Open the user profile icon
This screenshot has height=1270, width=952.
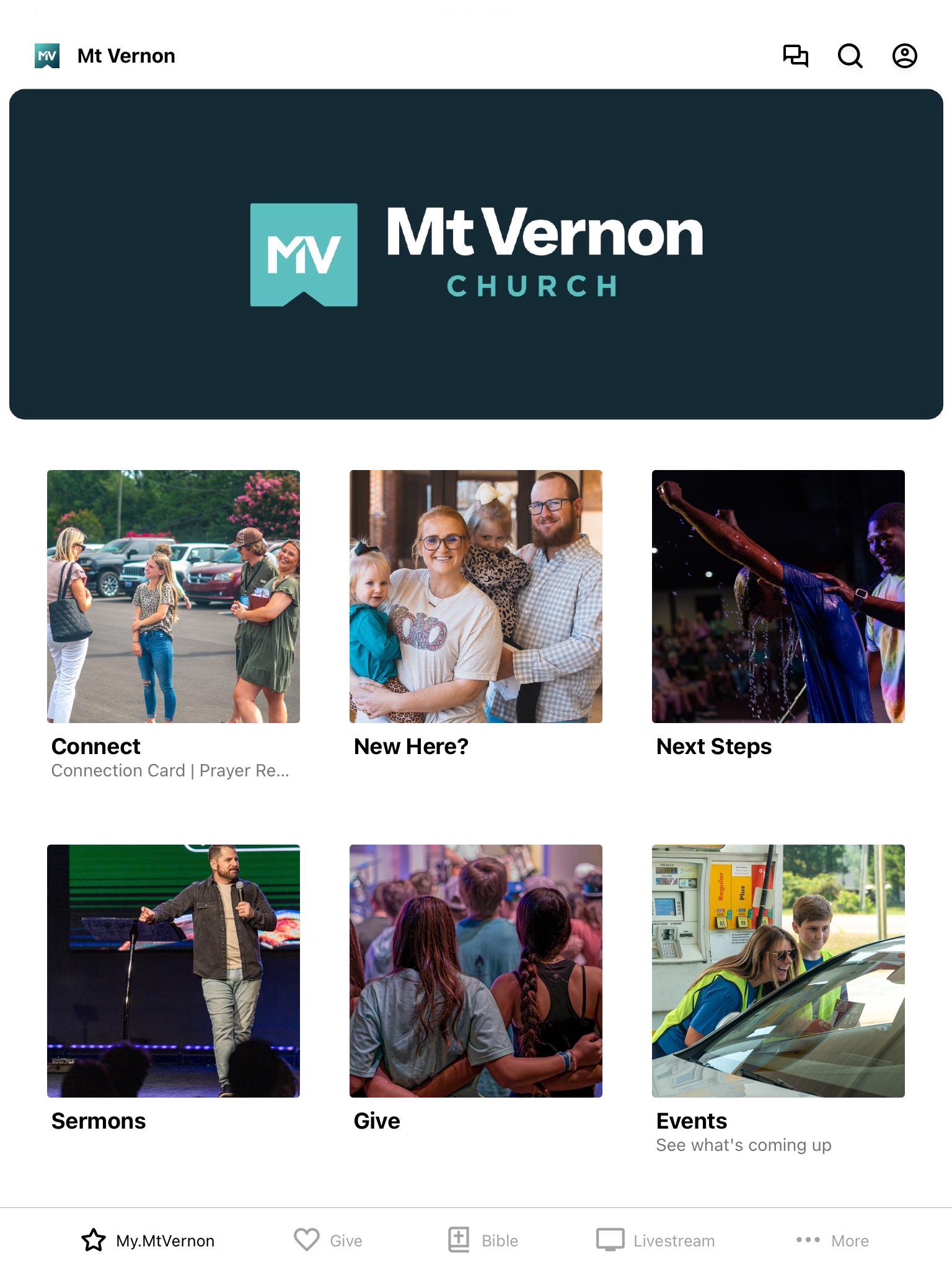[x=904, y=56]
